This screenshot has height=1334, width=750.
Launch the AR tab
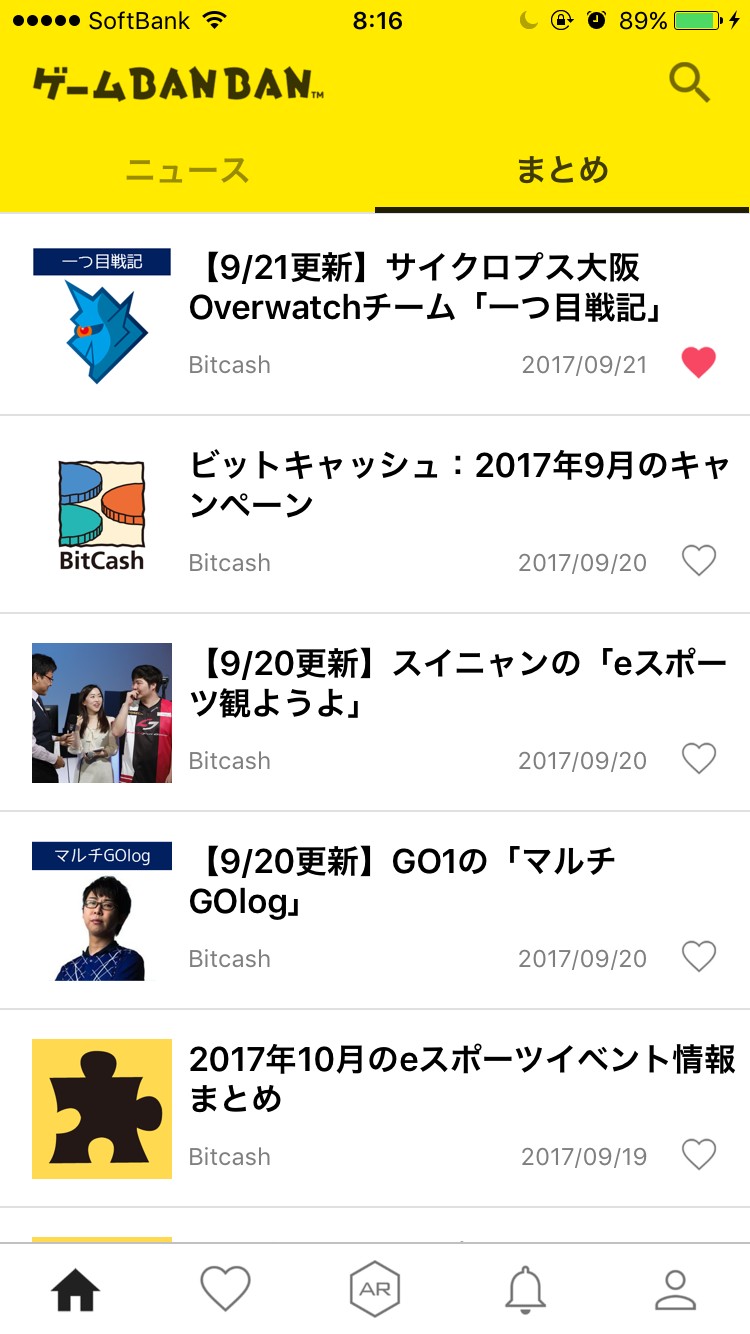(375, 1290)
